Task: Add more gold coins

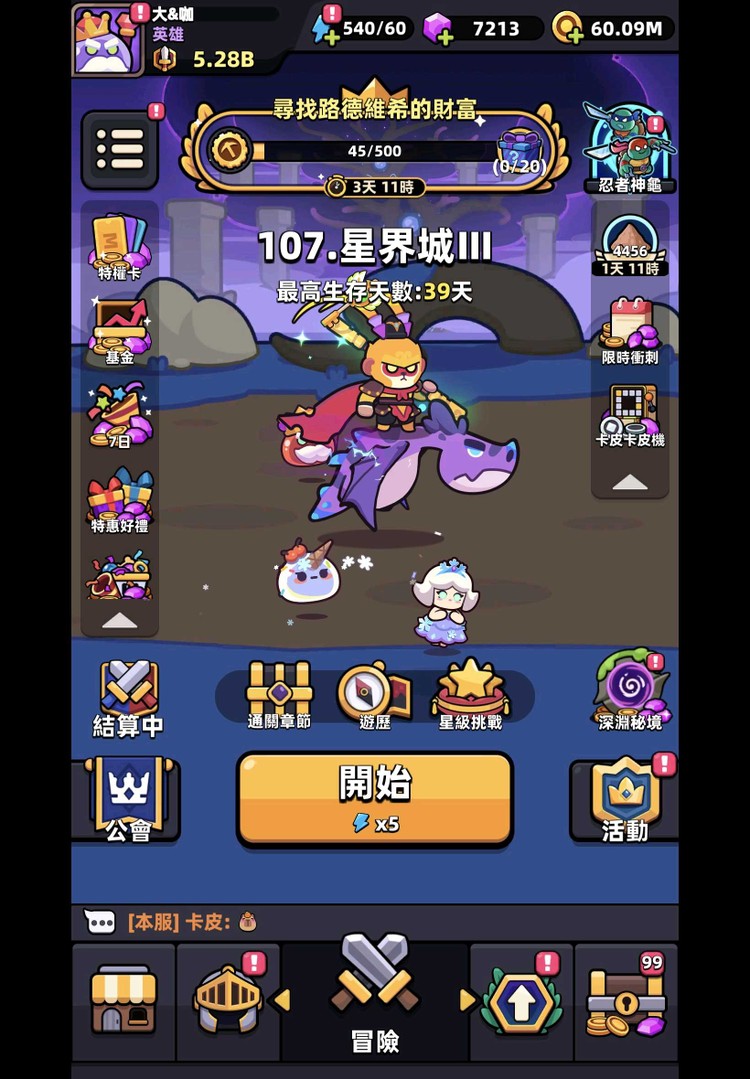Action: (567, 29)
